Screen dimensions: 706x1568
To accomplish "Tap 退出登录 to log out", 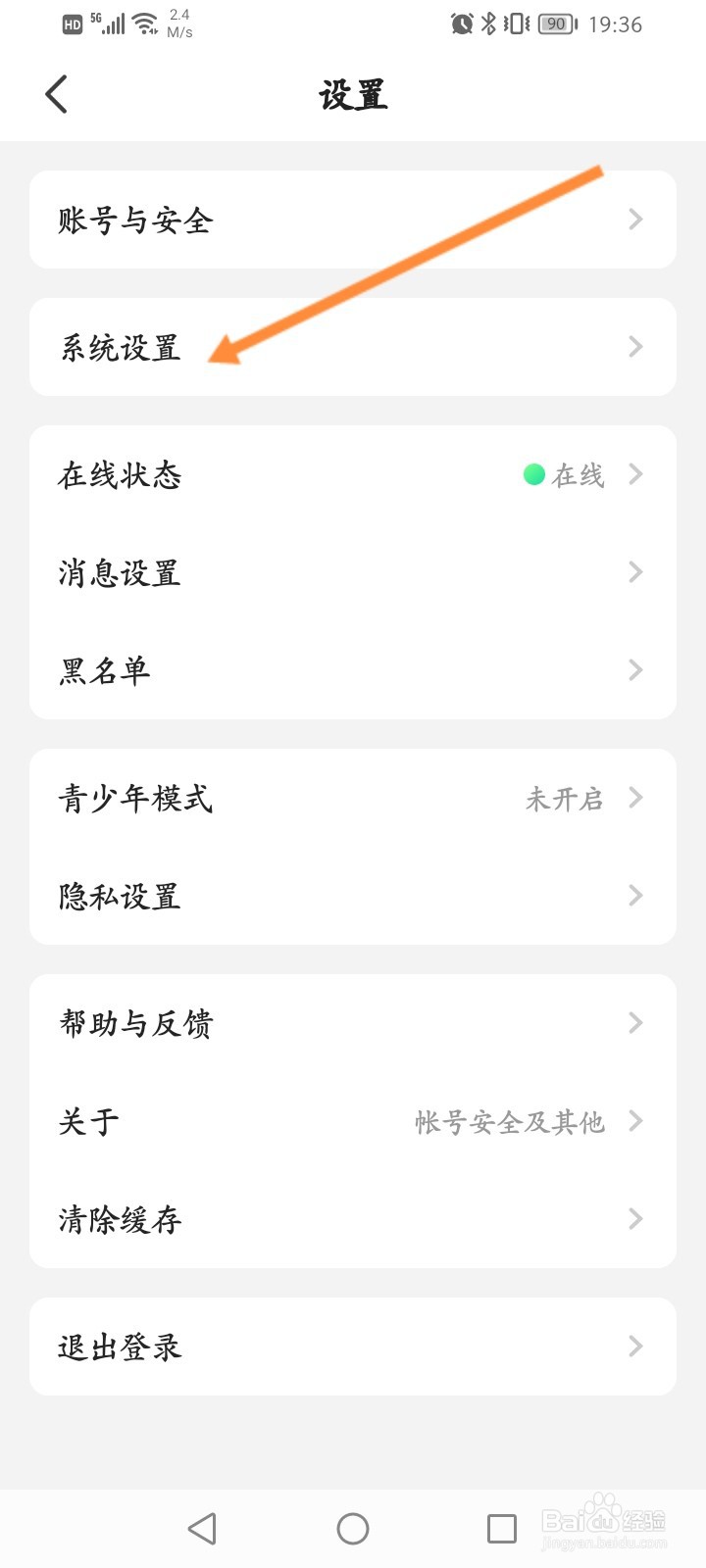I will point(353,1347).
